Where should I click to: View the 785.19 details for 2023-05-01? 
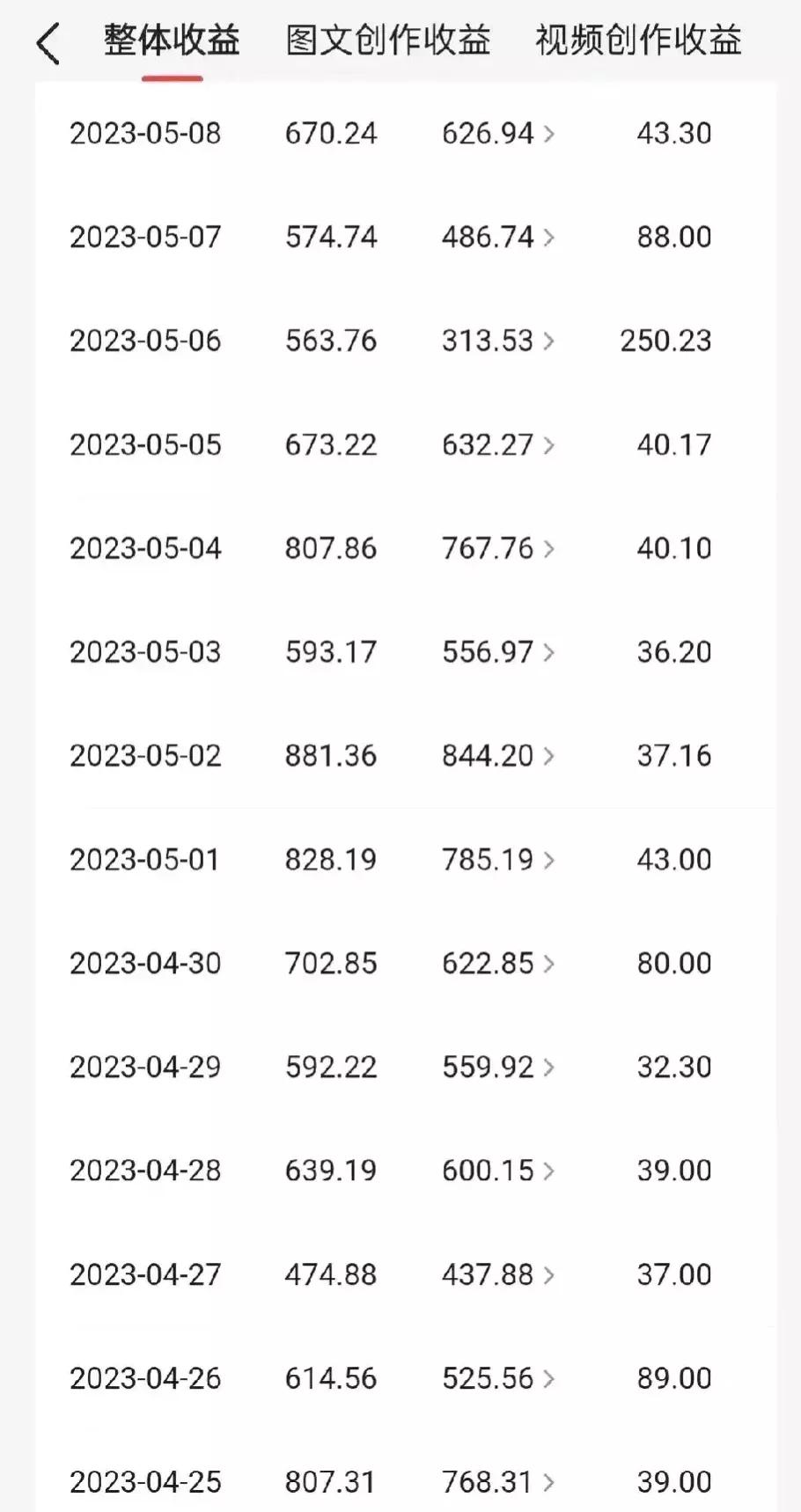click(498, 860)
